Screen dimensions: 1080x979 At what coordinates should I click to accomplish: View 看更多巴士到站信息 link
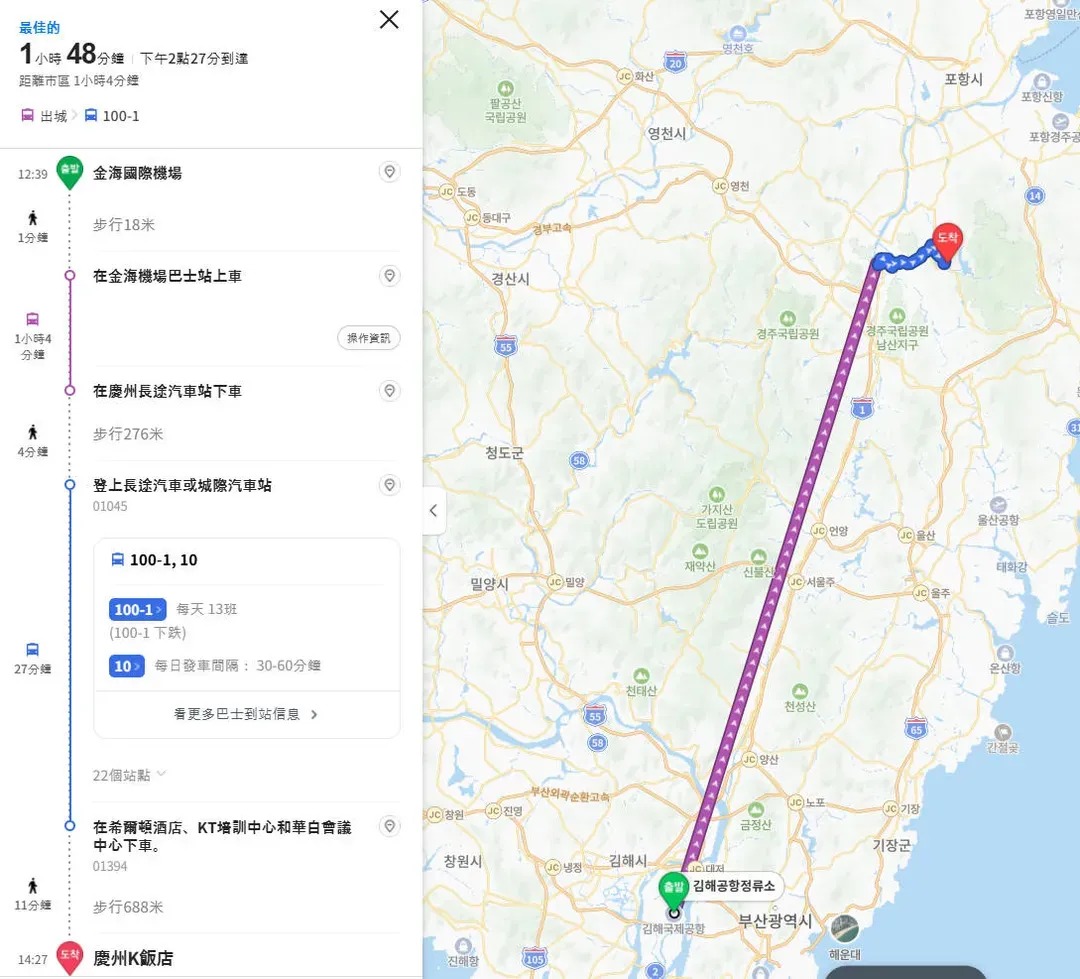coord(246,714)
